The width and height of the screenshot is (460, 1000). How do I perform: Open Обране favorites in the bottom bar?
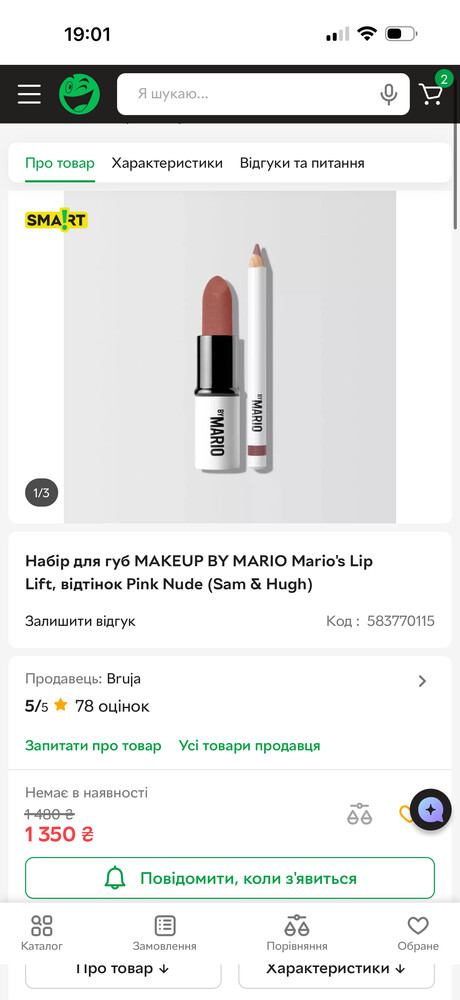coord(418,933)
